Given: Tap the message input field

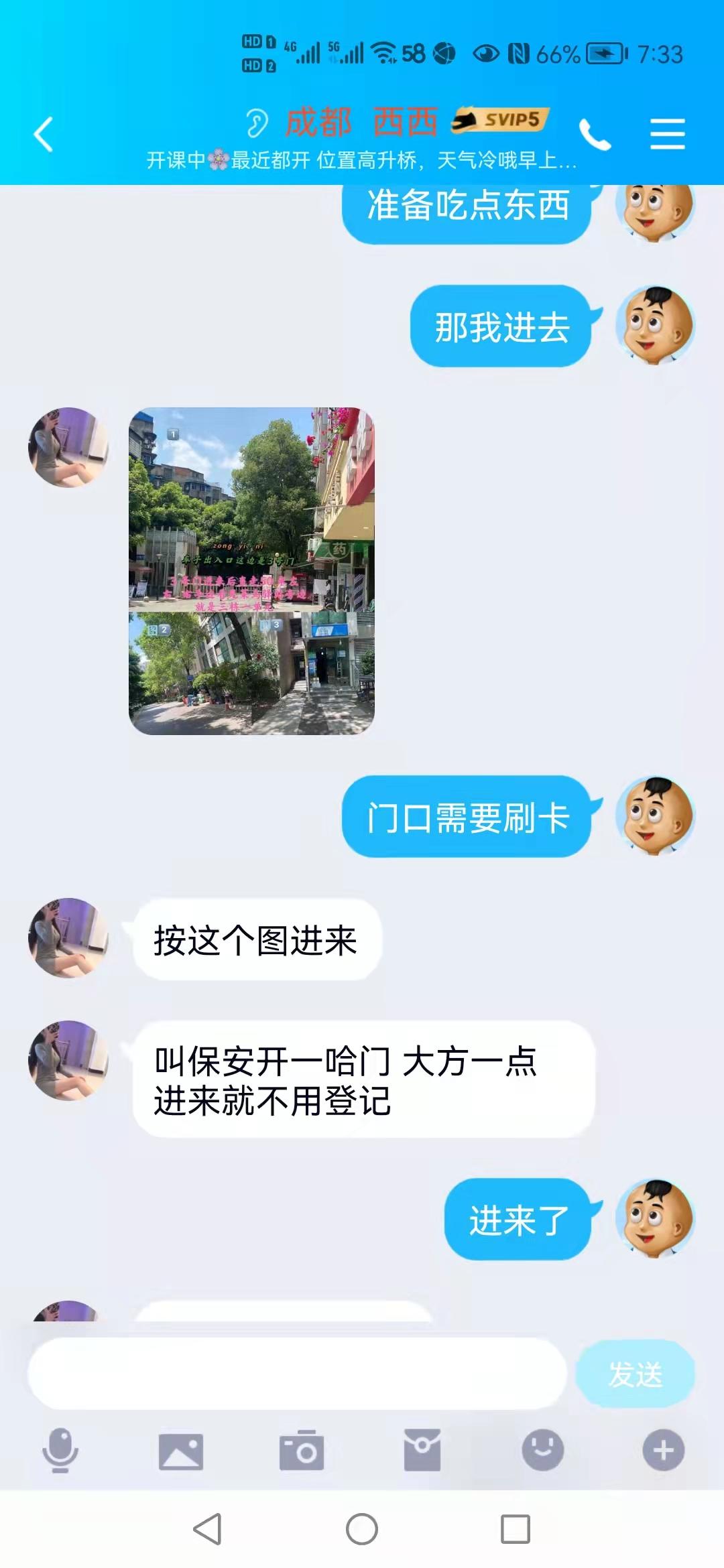Looking at the screenshot, I should [297, 1374].
